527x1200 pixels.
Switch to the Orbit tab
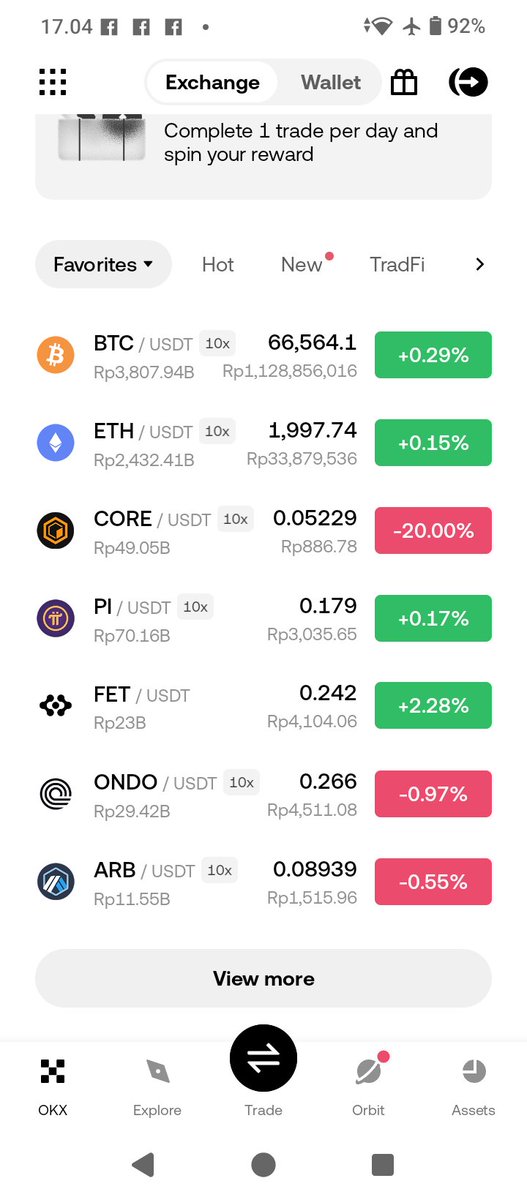368,1087
